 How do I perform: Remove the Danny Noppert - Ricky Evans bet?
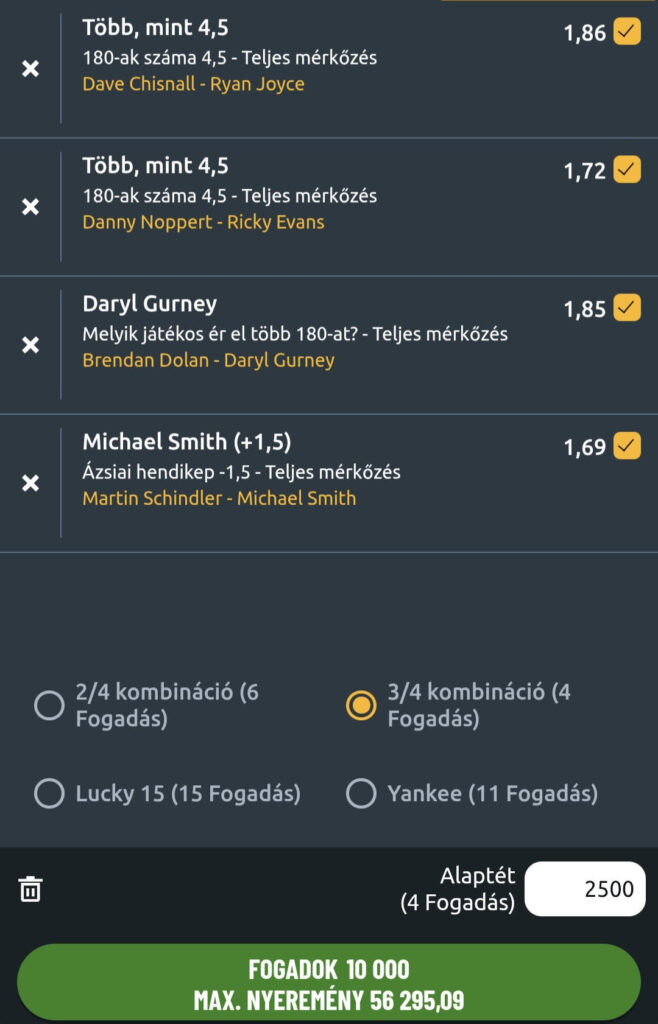pyautogui.click(x=31, y=207)
